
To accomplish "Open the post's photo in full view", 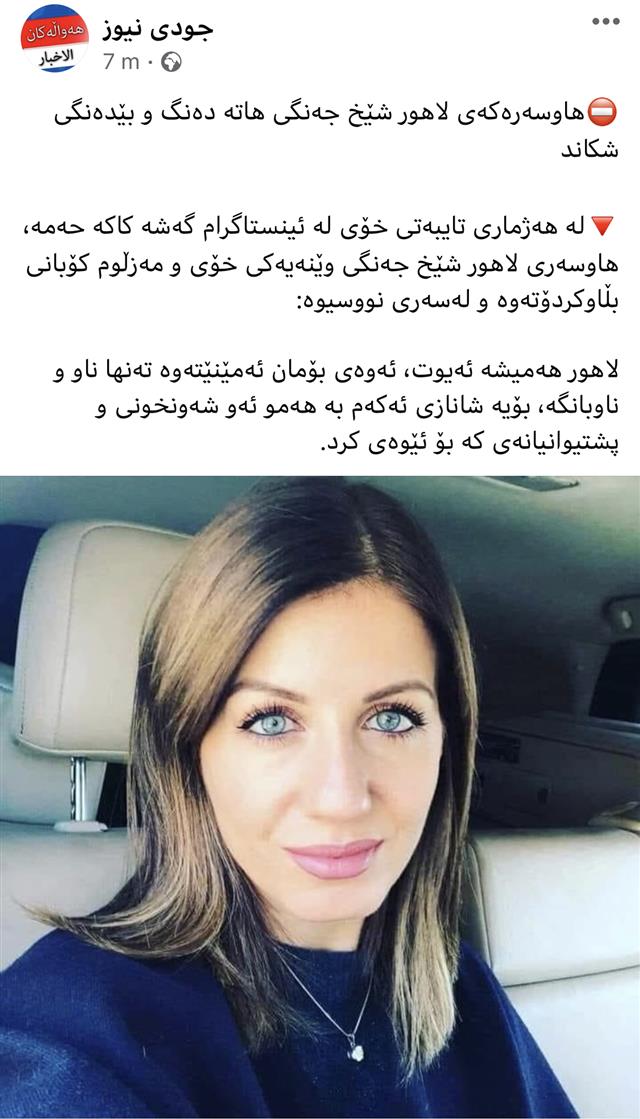I will (x=320, y=796).
